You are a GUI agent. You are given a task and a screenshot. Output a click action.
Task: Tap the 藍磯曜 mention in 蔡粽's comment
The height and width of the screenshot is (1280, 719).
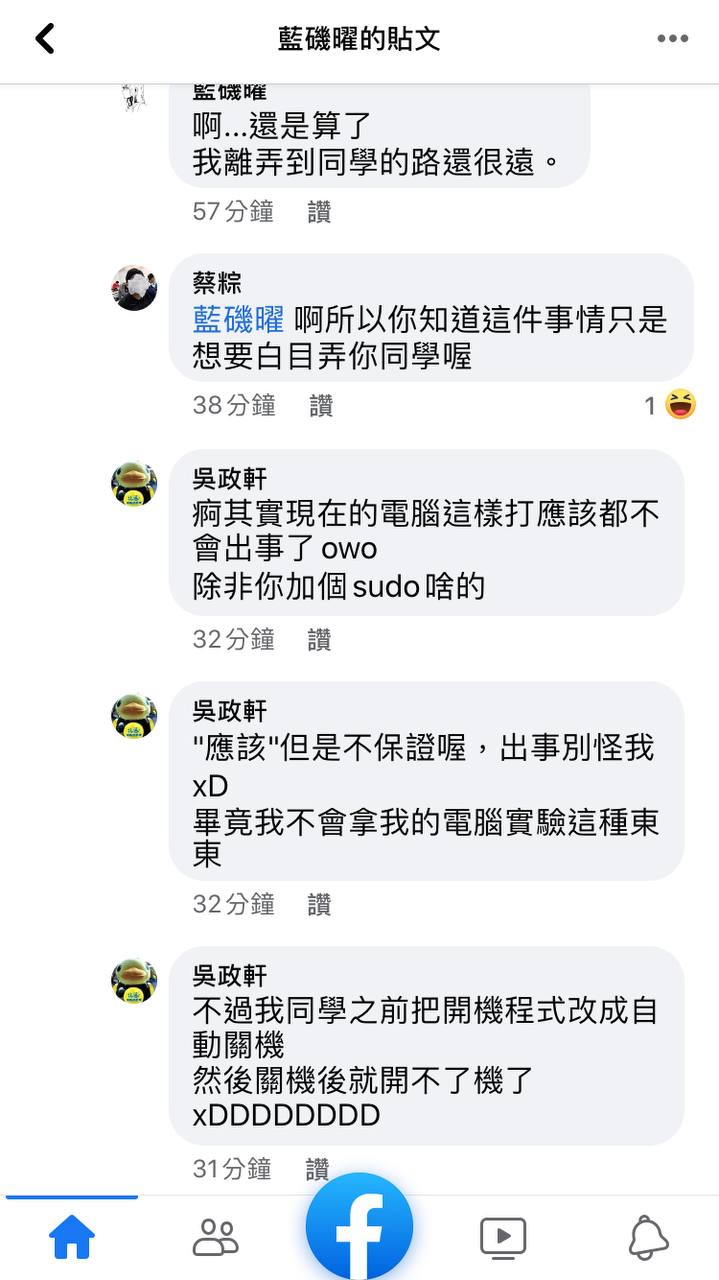pyautogui.click(x=239, y=320)
